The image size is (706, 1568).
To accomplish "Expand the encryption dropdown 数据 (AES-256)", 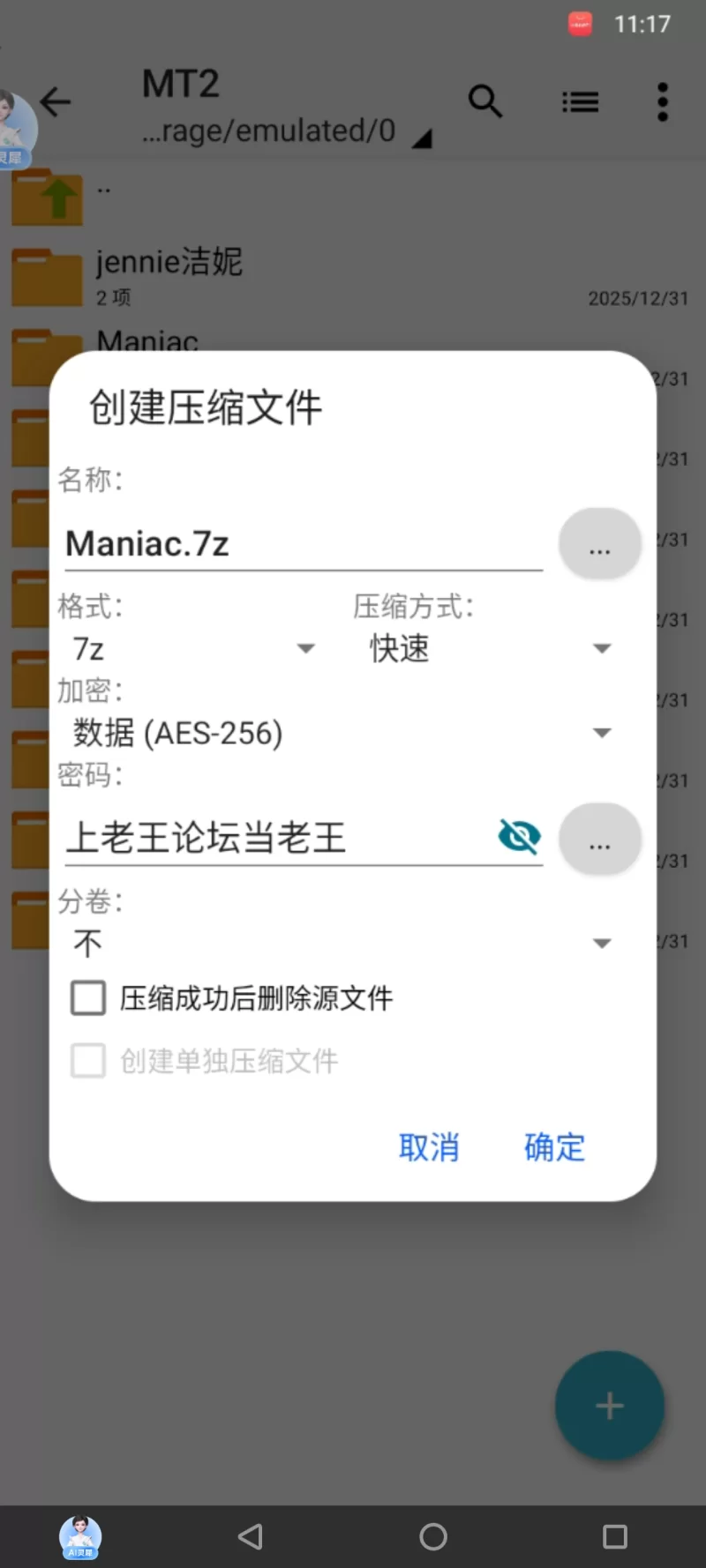I will coord(342,733).
